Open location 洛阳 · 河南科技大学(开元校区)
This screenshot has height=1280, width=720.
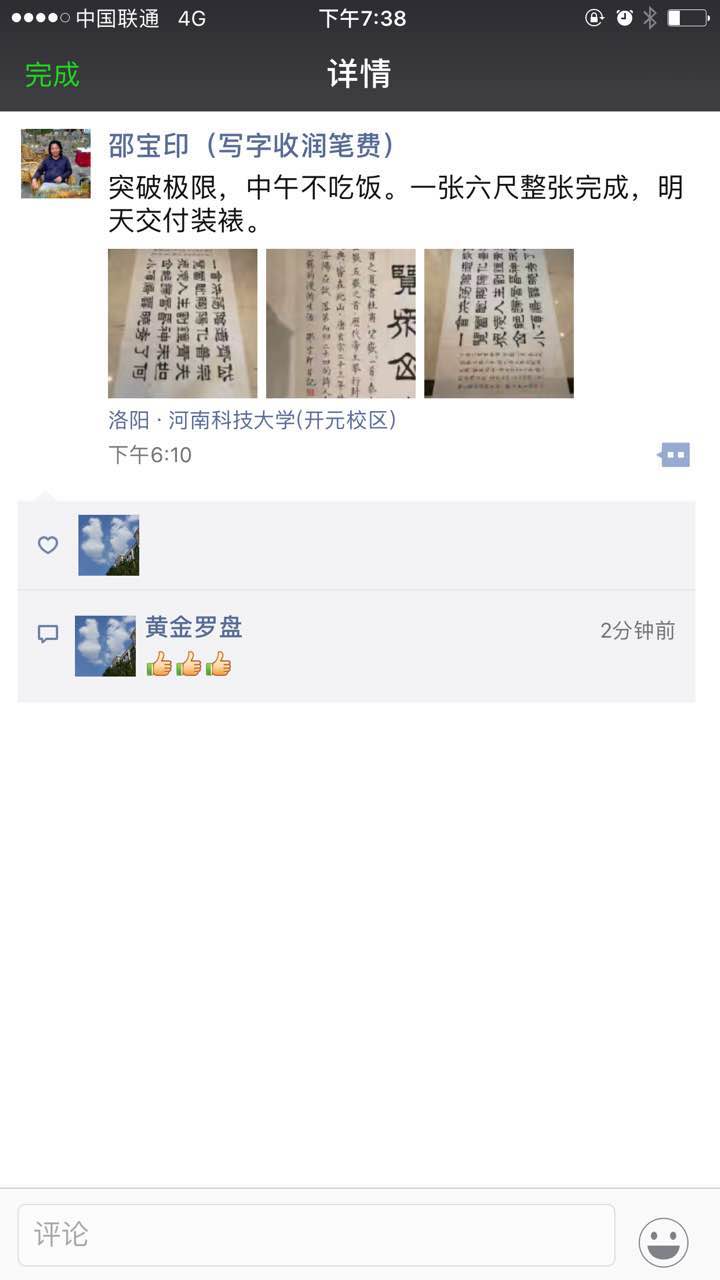(x=252, y=420)
